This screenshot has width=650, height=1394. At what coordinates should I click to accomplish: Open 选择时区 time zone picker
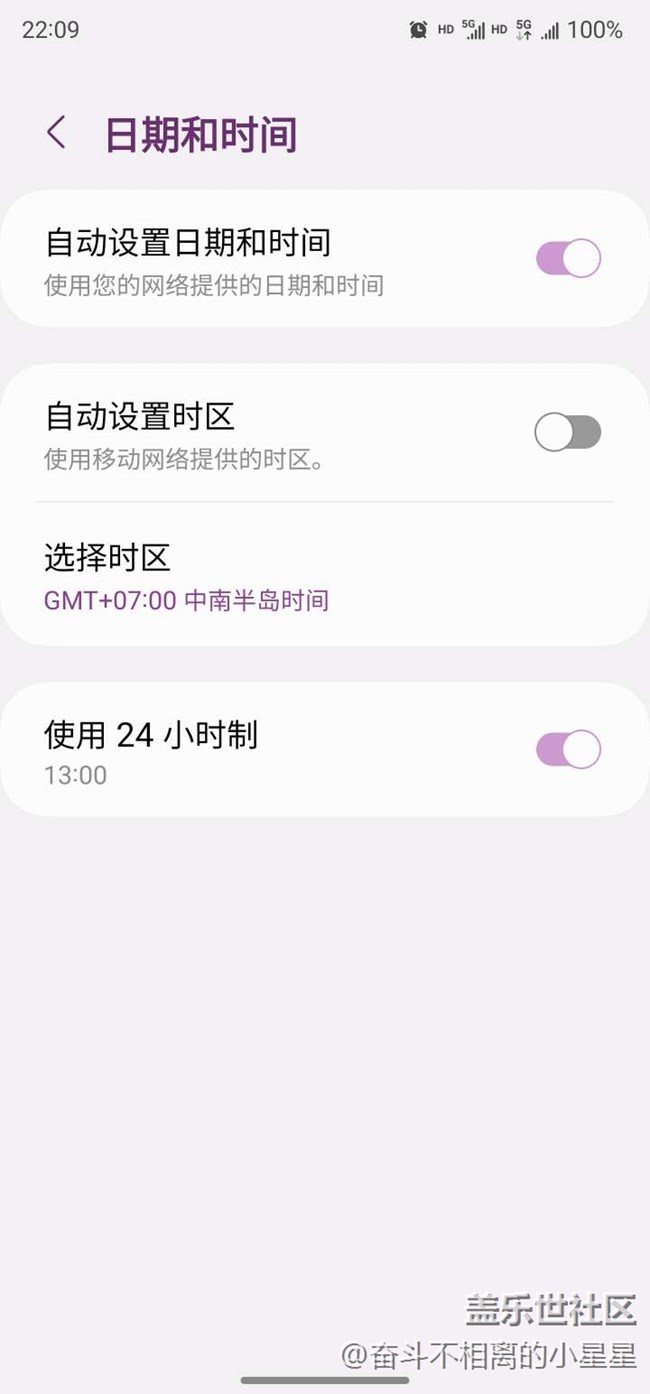pos(186,577)
